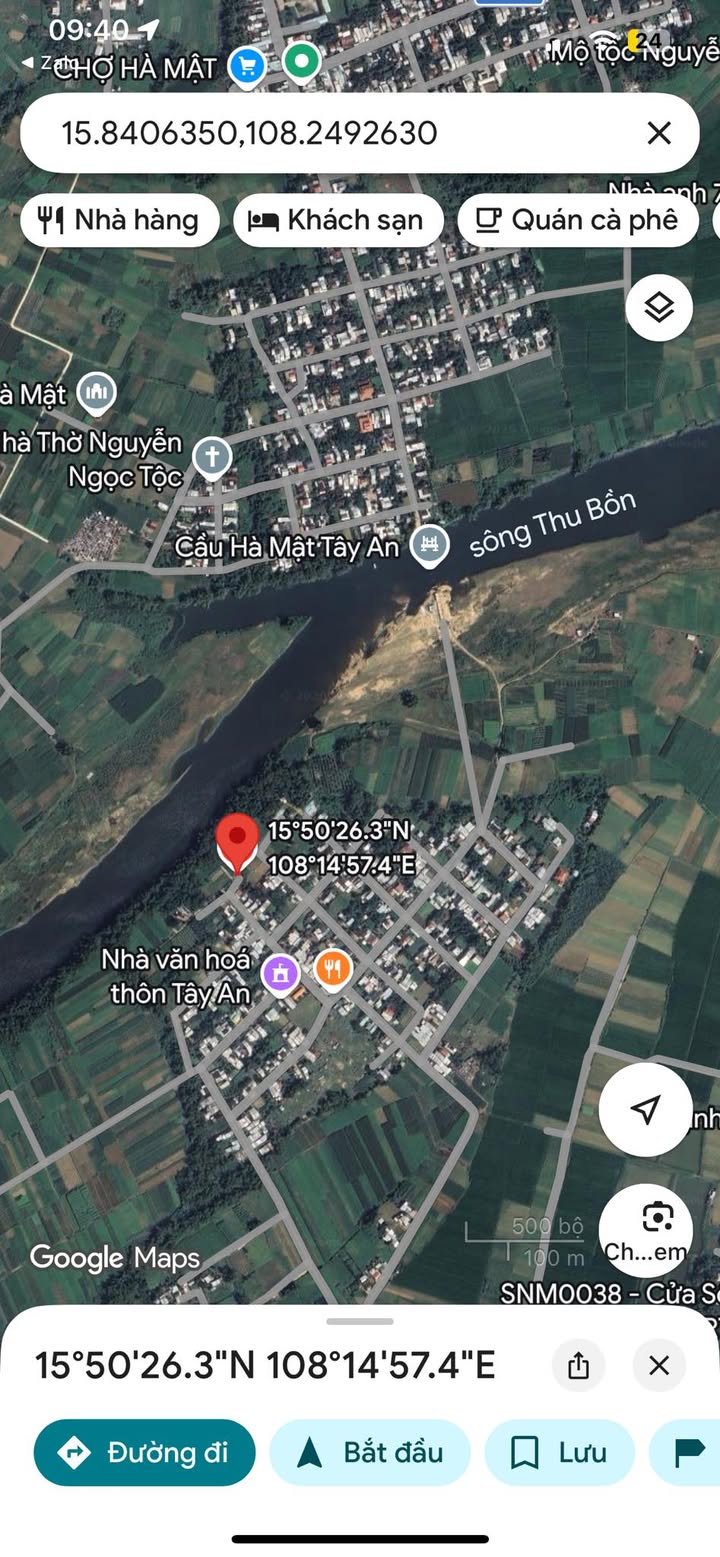Open the map layers button
The height and width of the screenshot is (1557, 720).
pyautogui.click(x=660, y=307)
